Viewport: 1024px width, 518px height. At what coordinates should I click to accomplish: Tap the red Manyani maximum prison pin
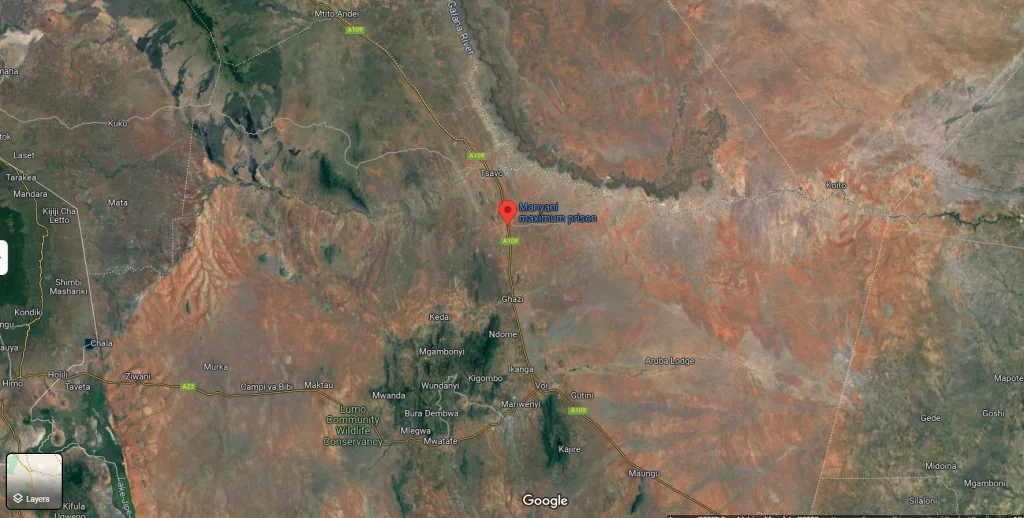[x=507, y=211]
